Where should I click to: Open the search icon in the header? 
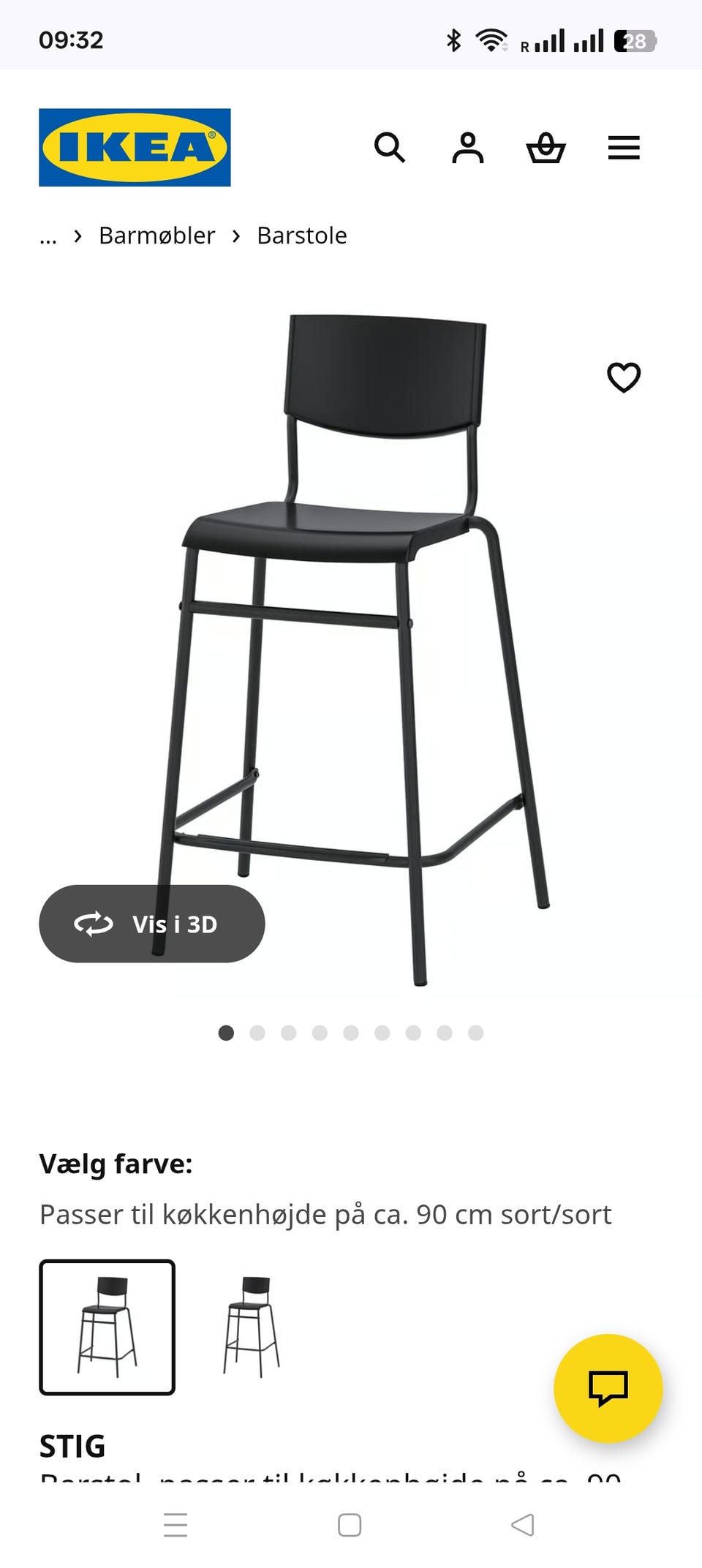point(389,148)
